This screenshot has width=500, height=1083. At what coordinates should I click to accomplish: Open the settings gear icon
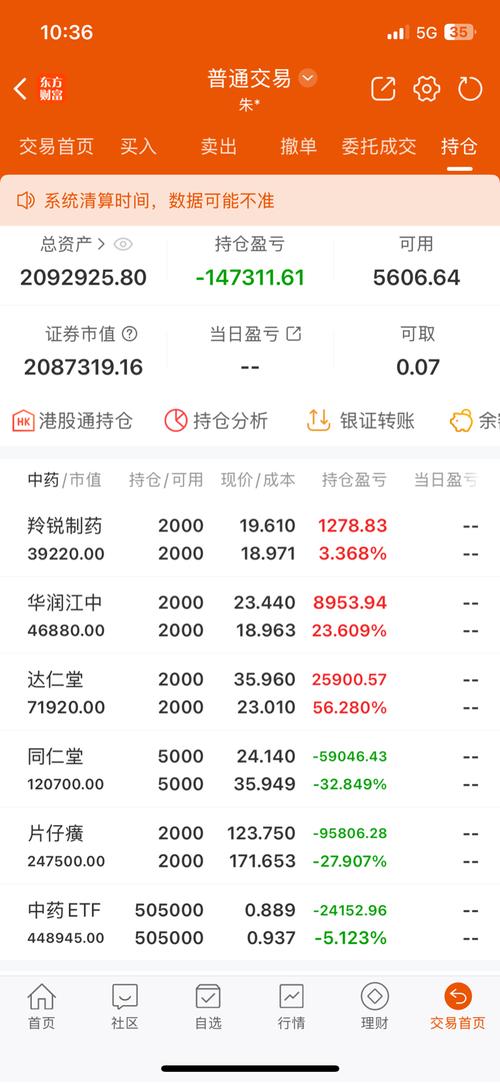(427, 88)
